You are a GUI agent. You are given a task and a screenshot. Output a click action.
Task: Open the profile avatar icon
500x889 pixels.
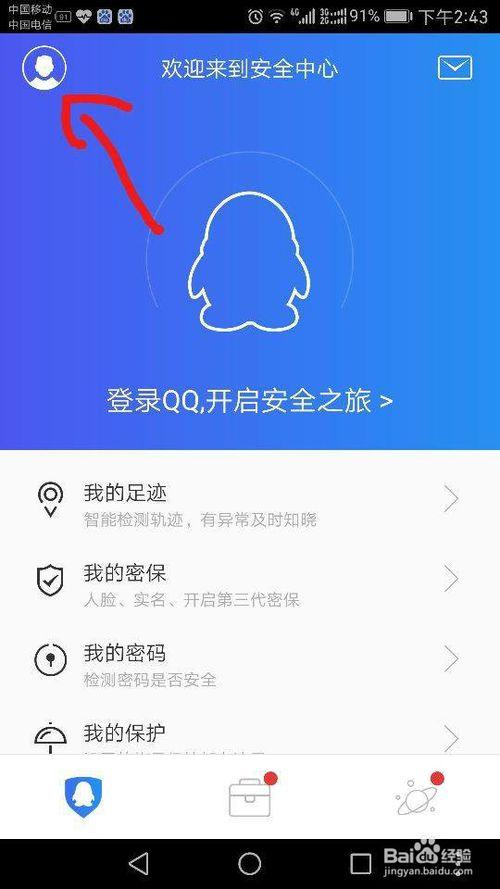coord(44,68)
